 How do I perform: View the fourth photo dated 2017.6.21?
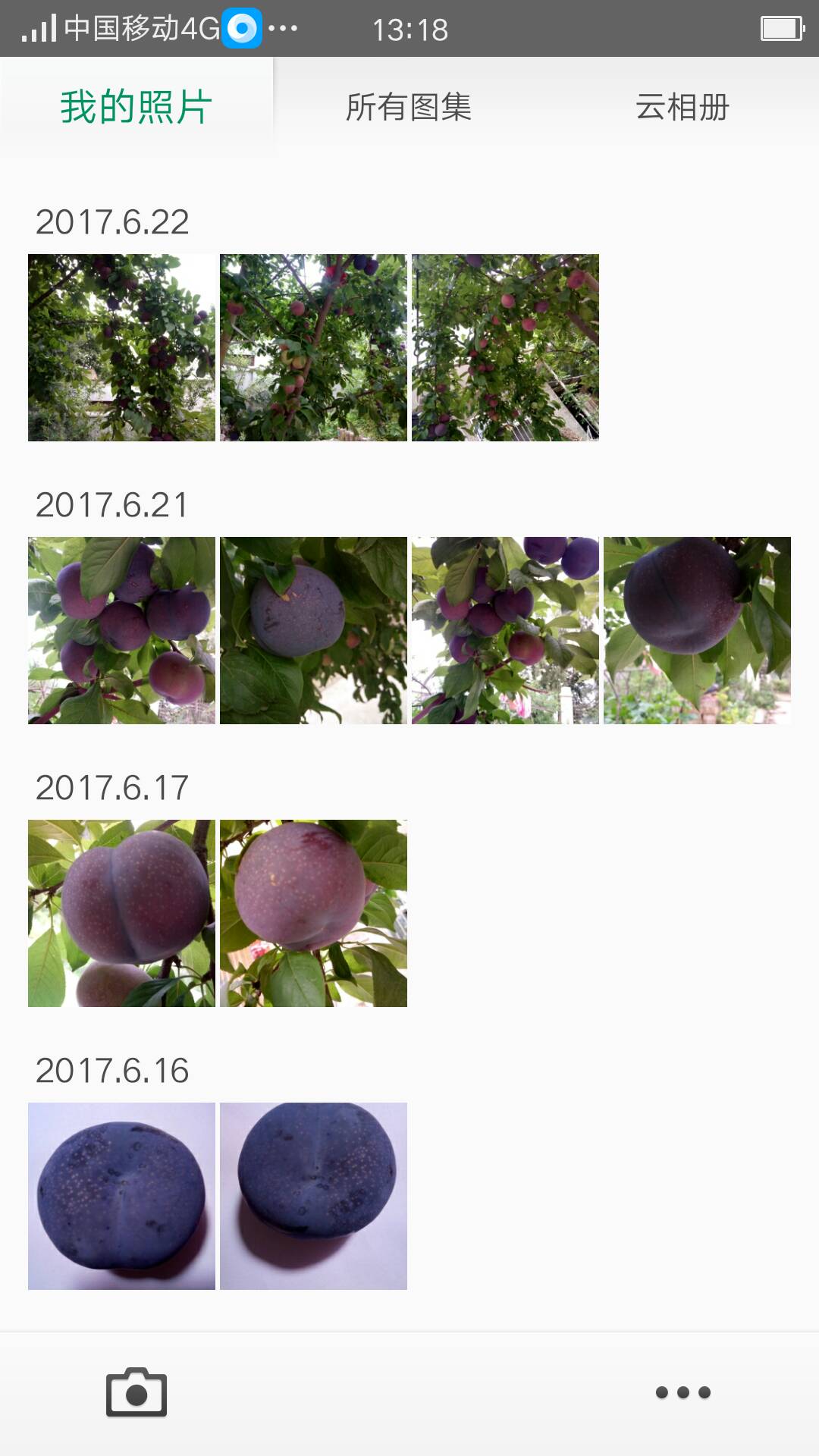point(697,630)
